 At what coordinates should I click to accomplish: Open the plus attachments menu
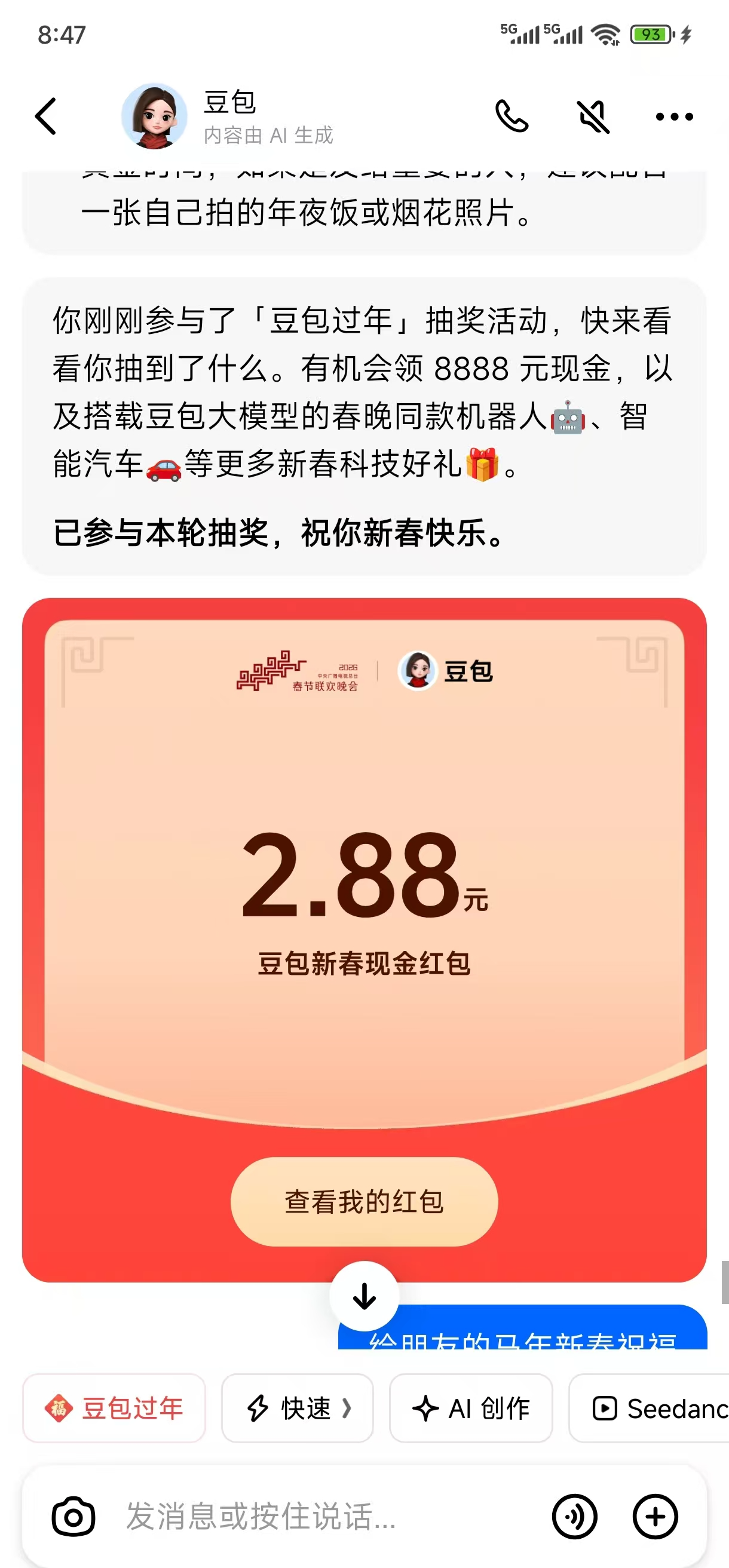click(x=656, y=1516)
